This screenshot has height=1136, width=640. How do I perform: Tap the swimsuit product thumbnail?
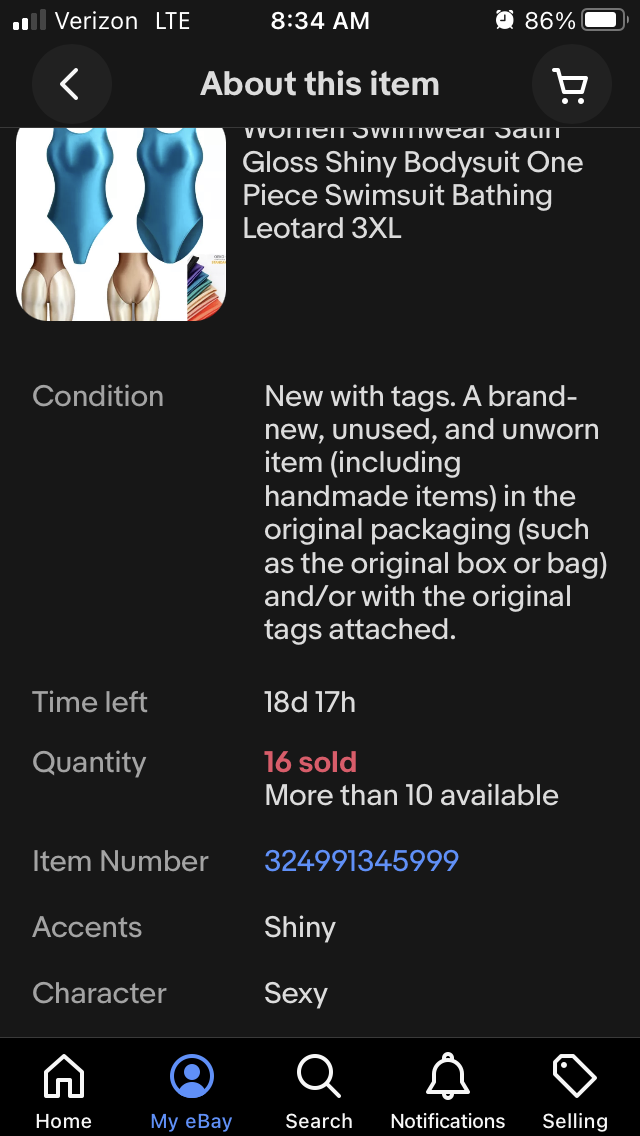pyautogui.click(x=121, y=225)
